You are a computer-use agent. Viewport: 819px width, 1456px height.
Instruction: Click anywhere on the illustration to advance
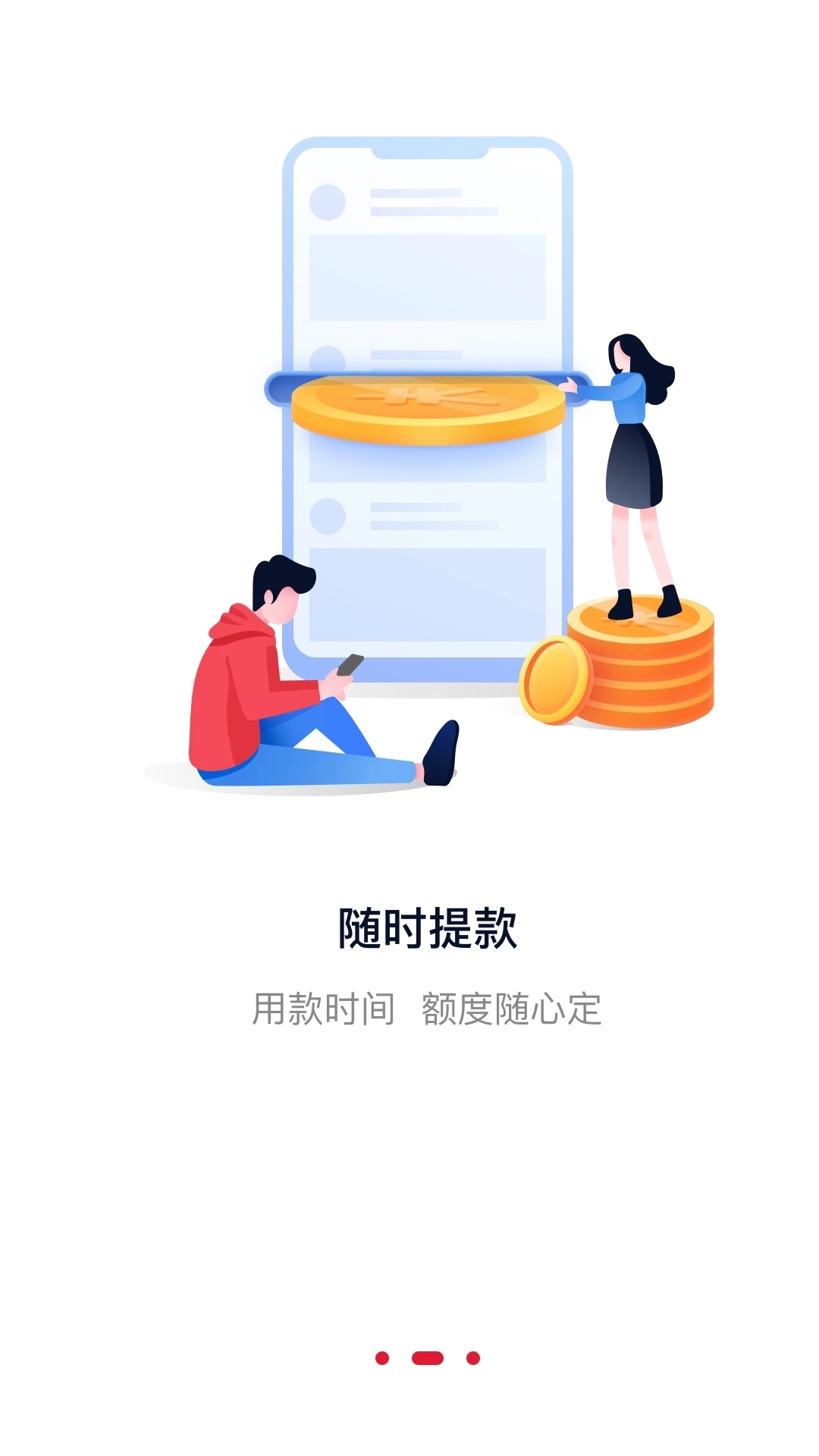(425, 455)
